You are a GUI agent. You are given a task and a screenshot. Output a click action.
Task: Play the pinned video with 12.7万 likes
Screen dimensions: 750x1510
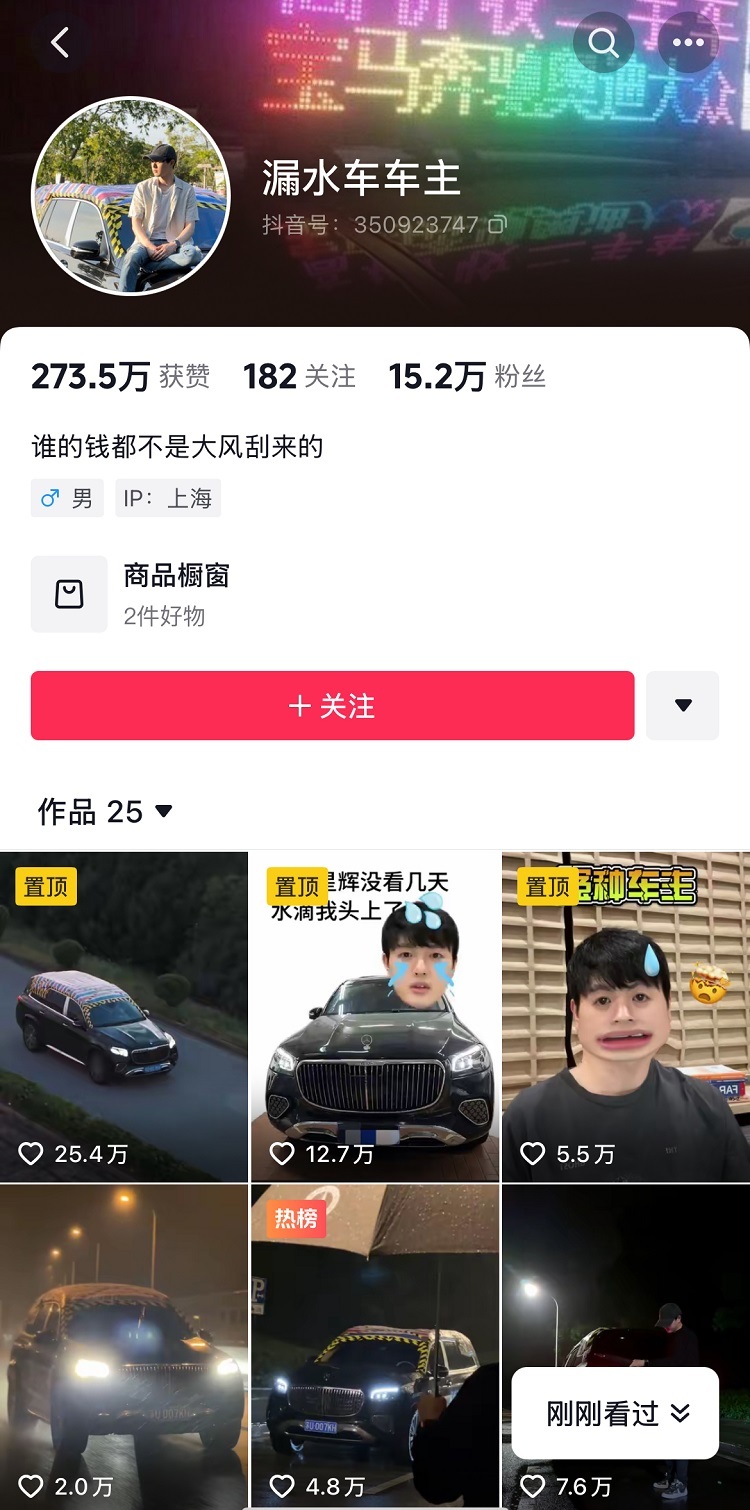[375, 1015]
